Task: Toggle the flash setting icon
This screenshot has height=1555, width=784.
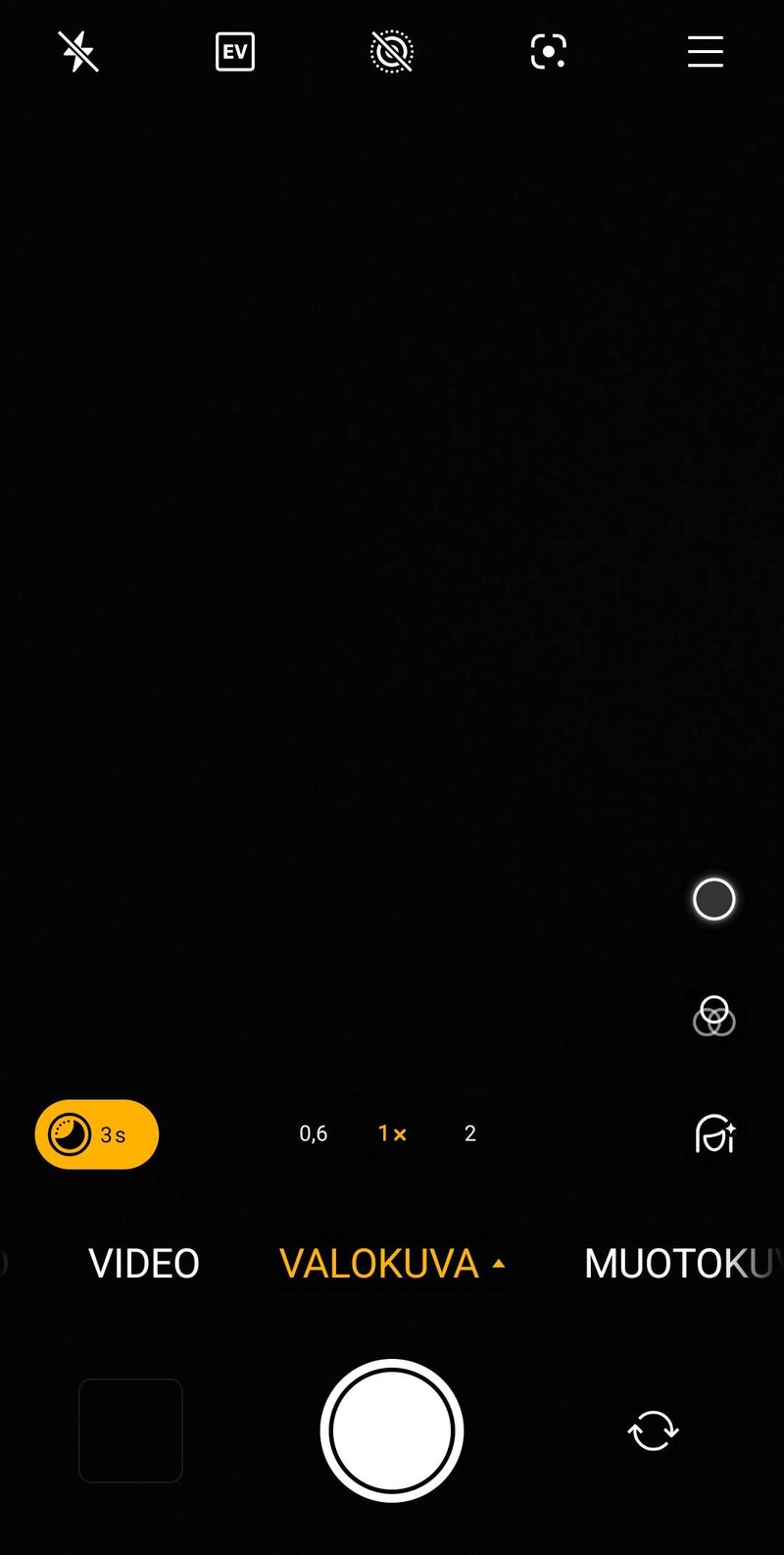Action: tap(78, 52)
